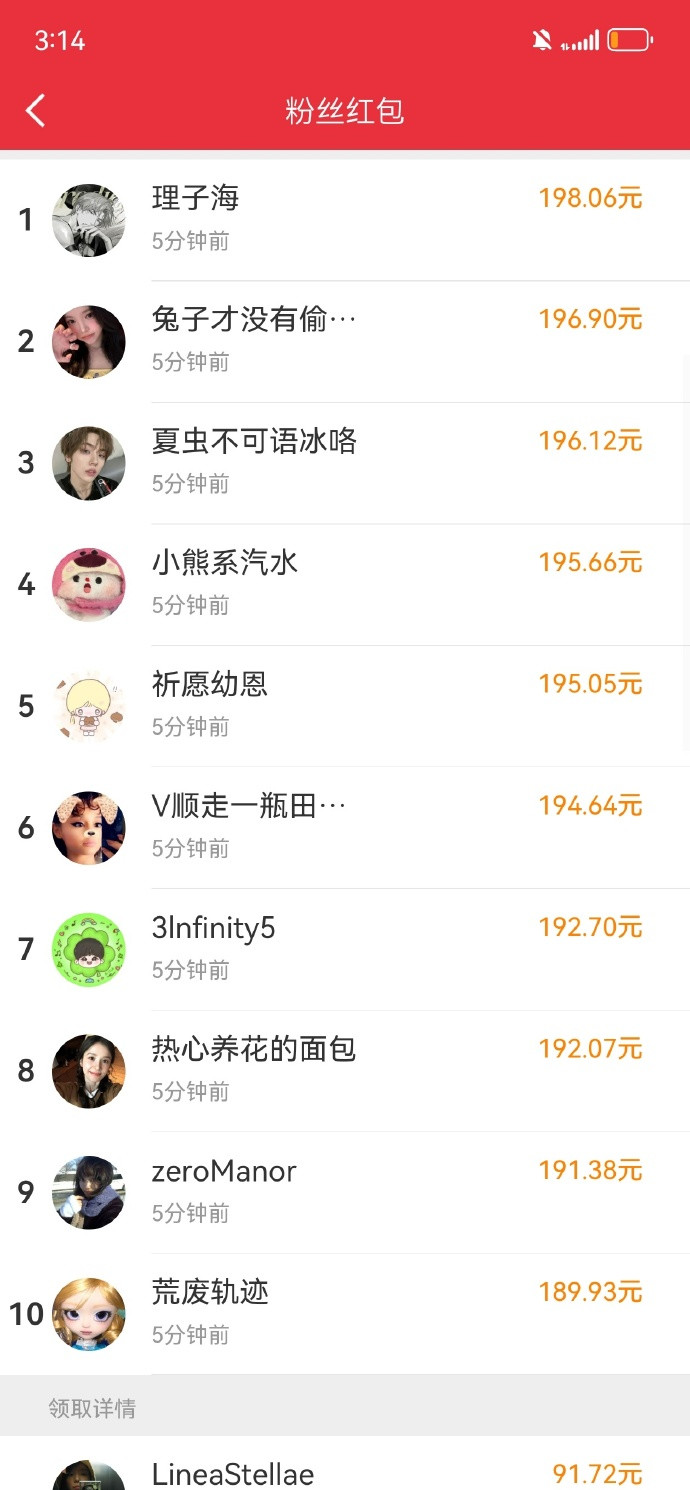Select the 荒废轨迹 row
Image resolution: width=690 pixels, height=1490 pixels.
(210, 1293)
